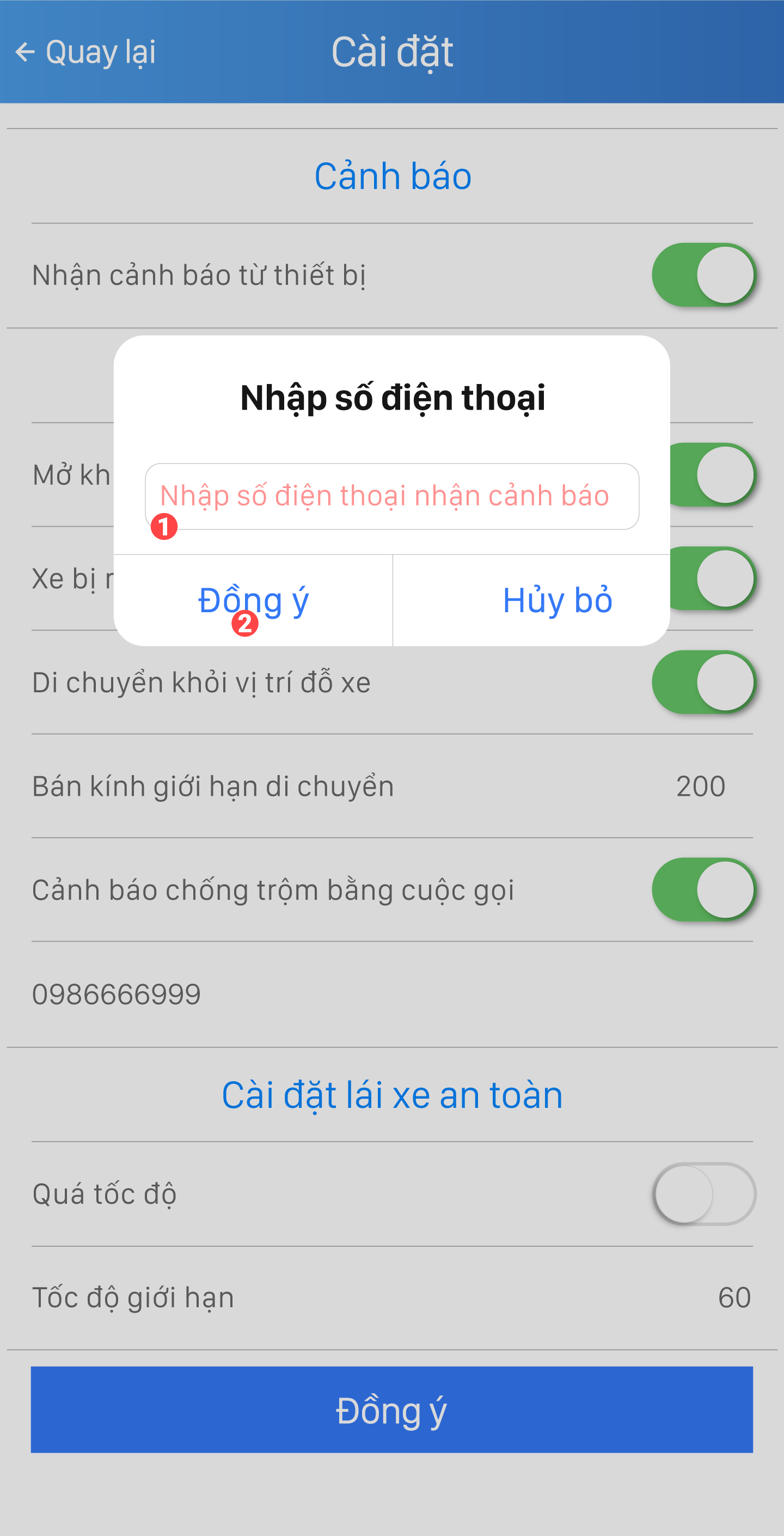784x1536 pixels.
Task: Disable Di chuyển khỏi vị trí đỗ xe
Action: pos(703,682)
